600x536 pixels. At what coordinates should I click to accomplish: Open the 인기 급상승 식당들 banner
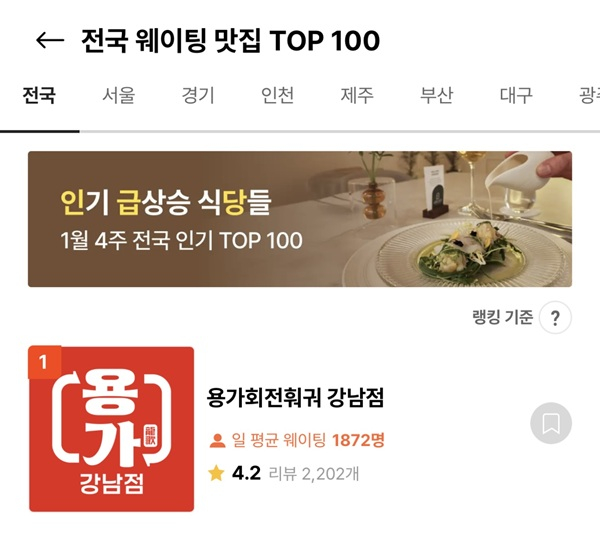(x=299, y=219)
